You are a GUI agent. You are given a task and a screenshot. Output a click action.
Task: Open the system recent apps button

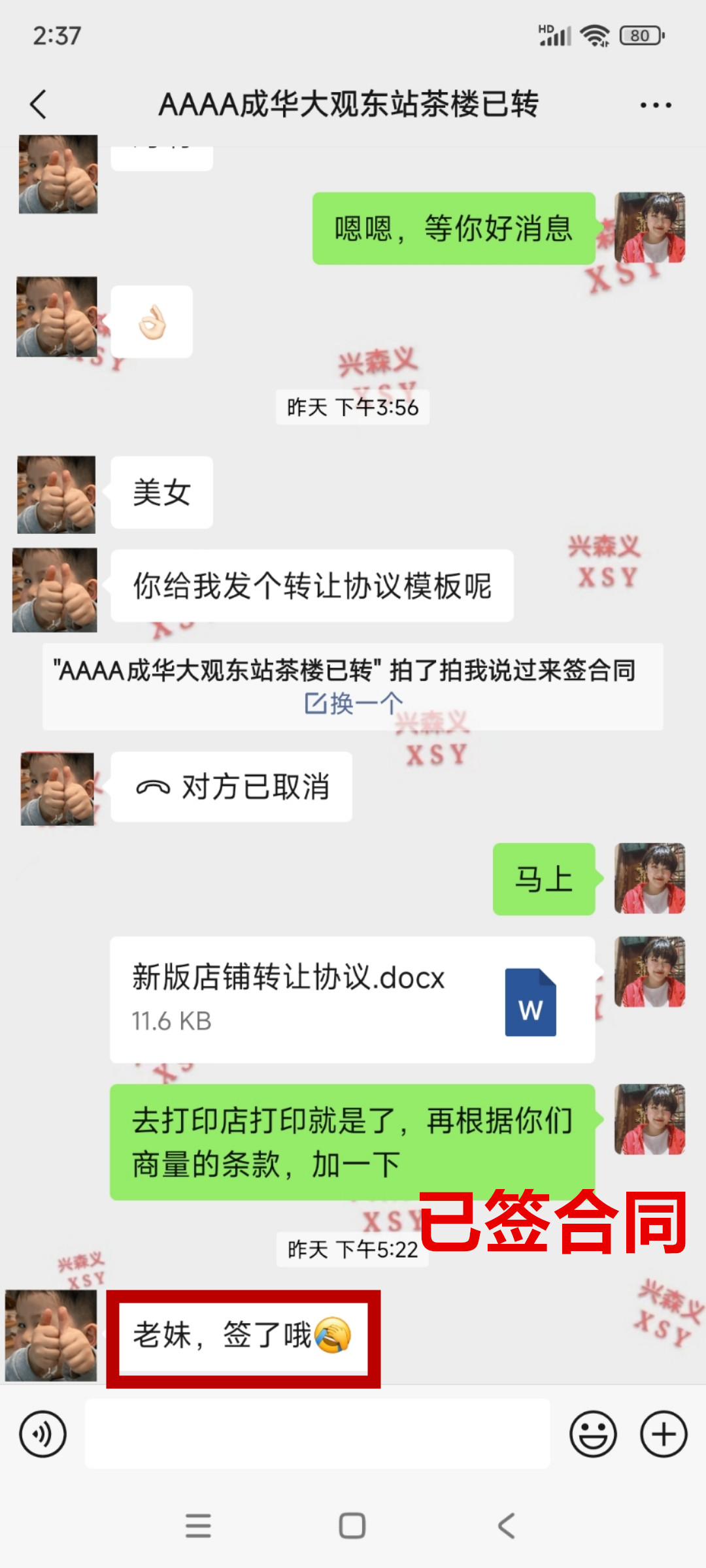click(x=198, y=1526)
